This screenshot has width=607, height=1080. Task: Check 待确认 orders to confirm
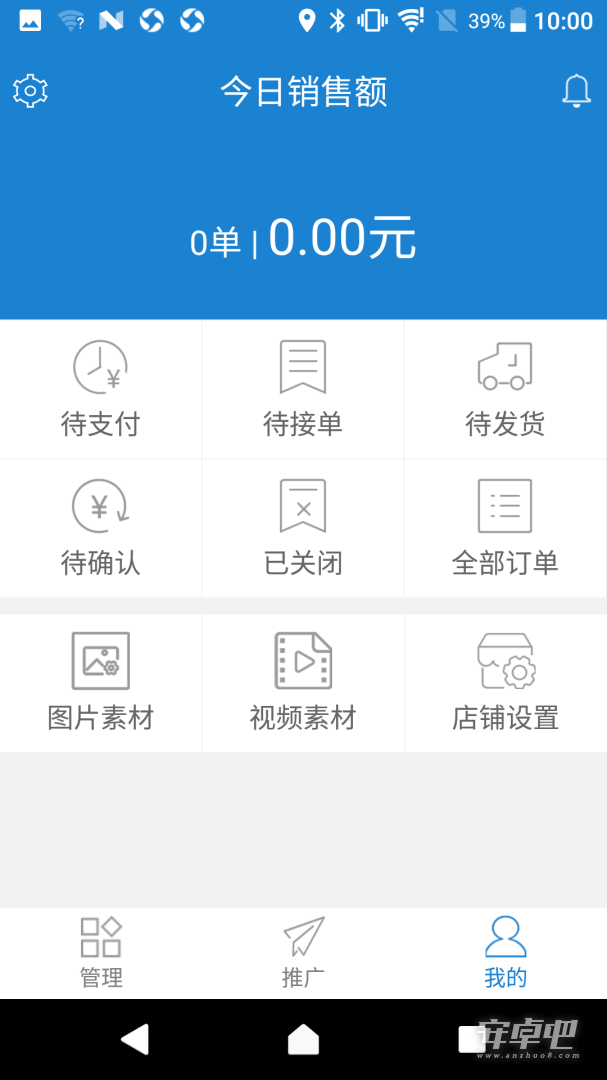(101, 528)
